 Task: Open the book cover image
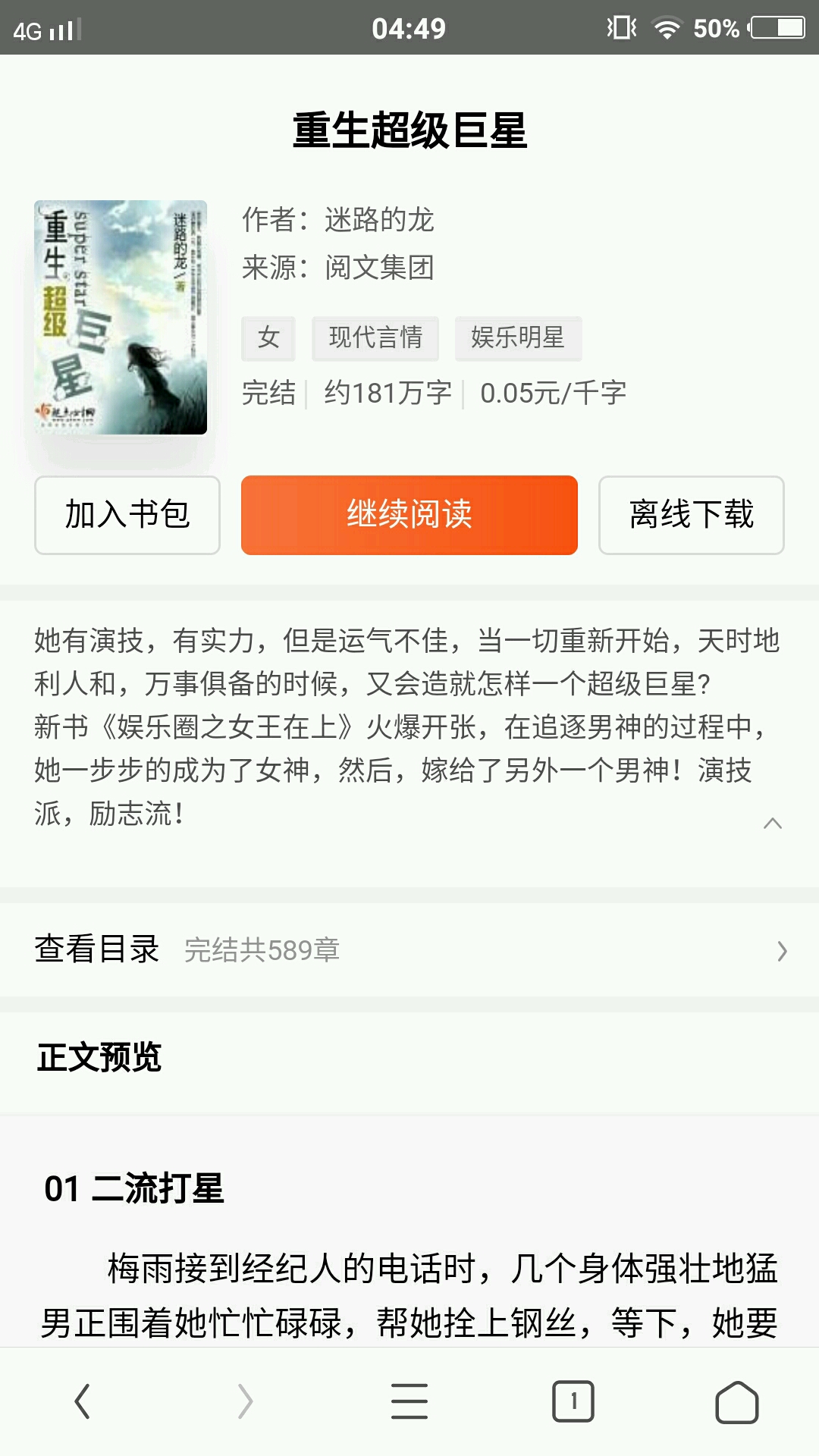point(121,317)
